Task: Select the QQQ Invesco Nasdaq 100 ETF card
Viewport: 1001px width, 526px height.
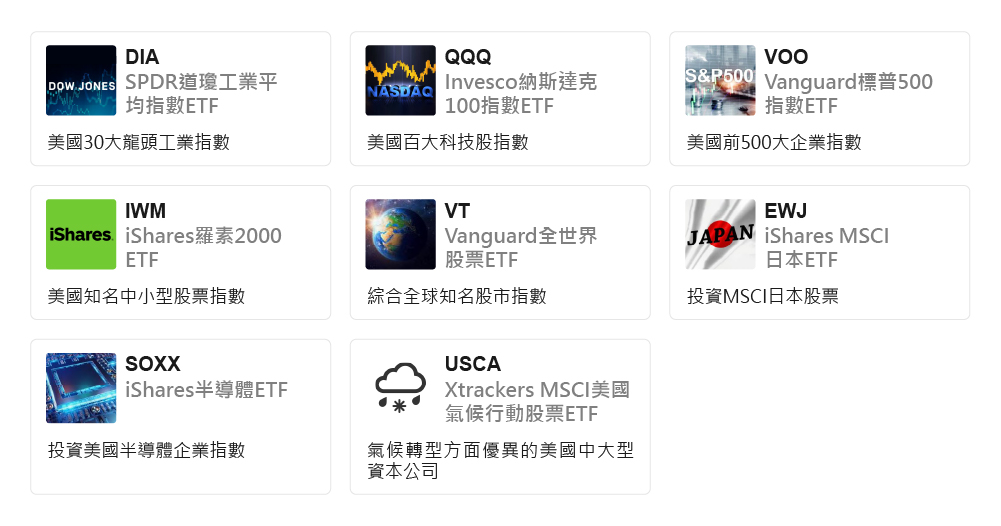Action: coord(500,99)
